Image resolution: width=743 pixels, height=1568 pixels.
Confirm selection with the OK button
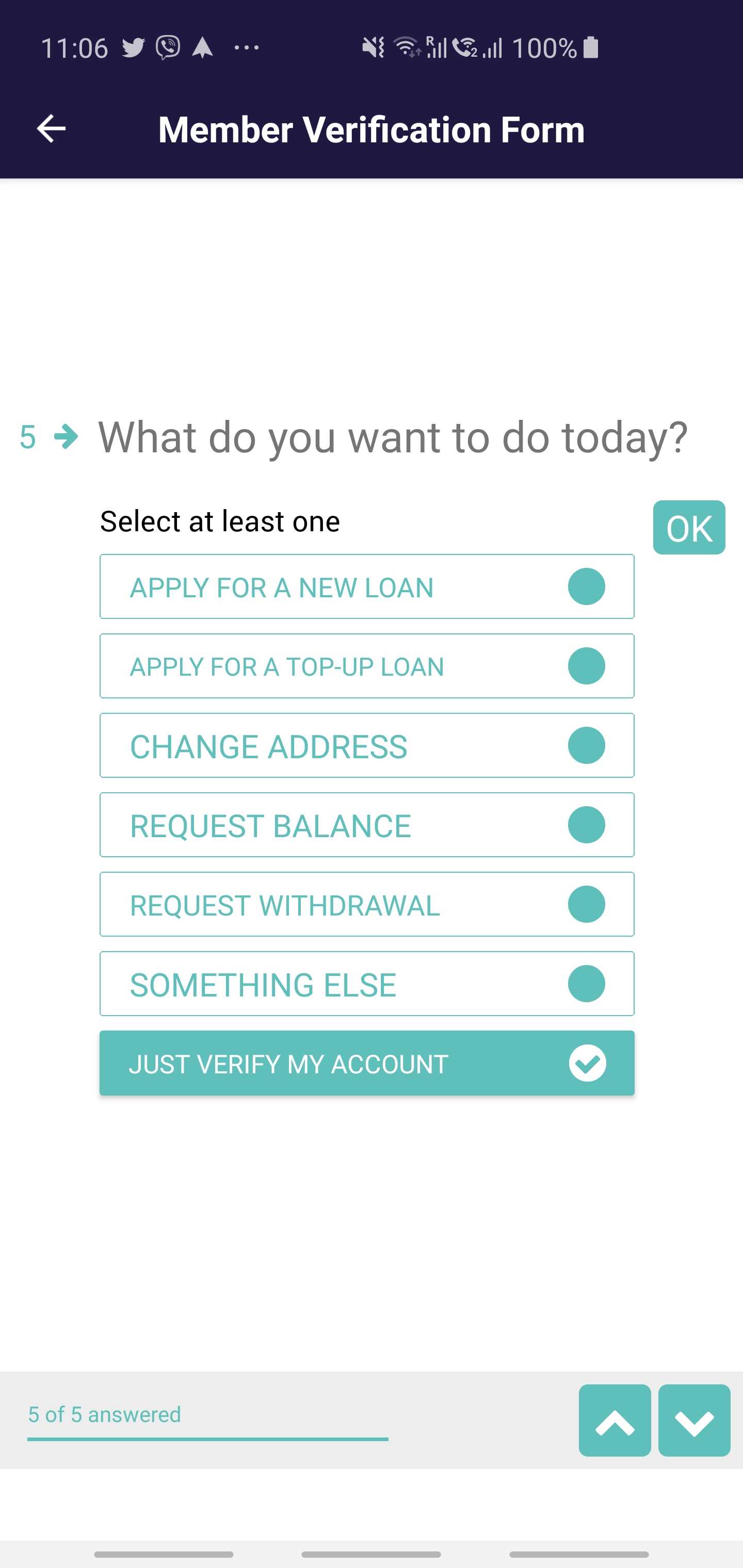[x=688, y=528]
